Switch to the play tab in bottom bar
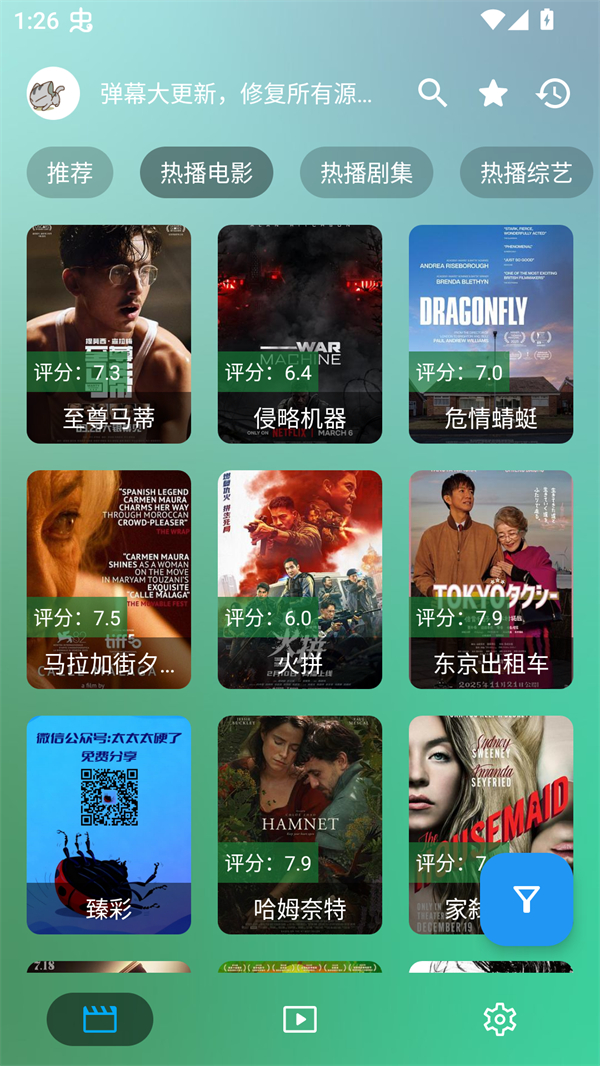This screenshot has width=600, height=1066. pyautogui.click(x=300, y=1019)
